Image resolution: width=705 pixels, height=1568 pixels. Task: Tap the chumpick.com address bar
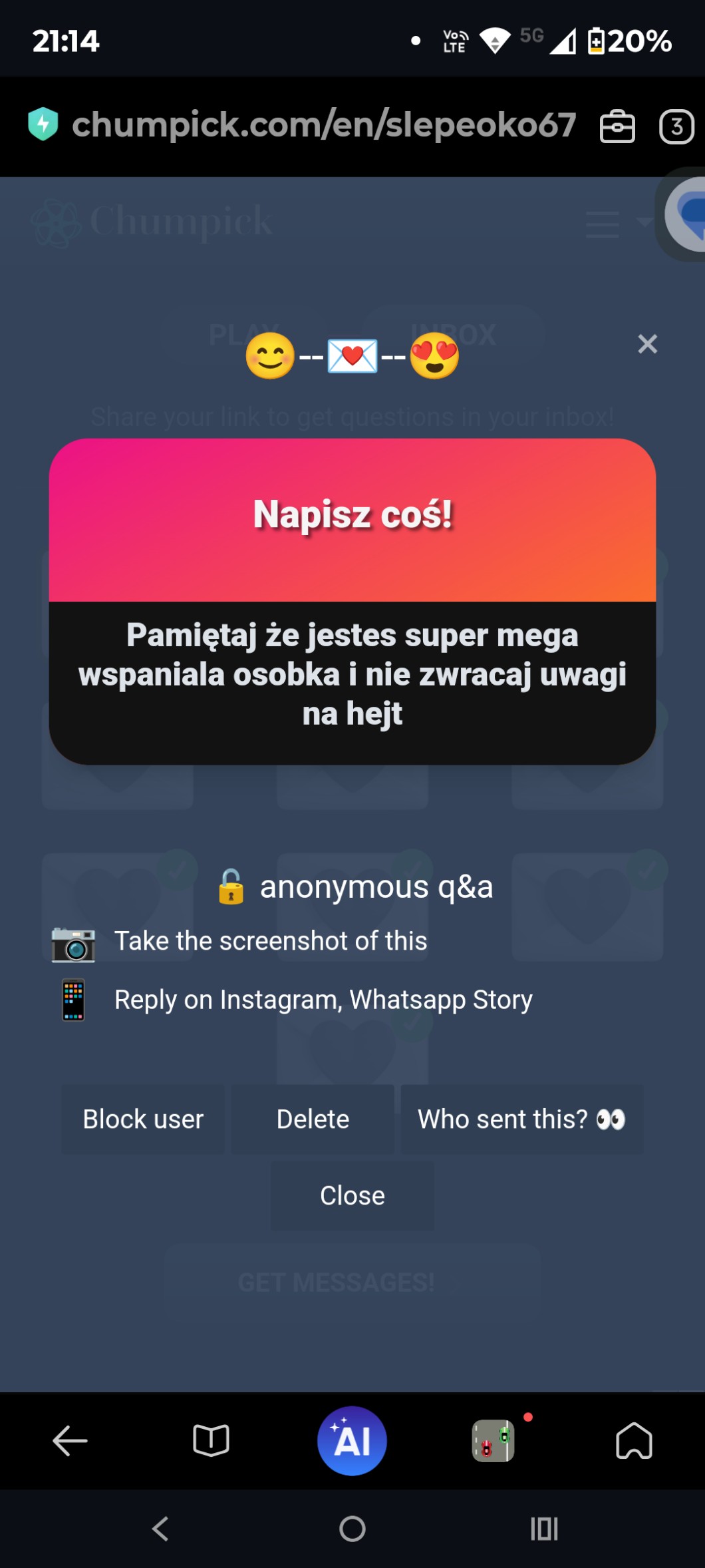click(x=324, y=125)
